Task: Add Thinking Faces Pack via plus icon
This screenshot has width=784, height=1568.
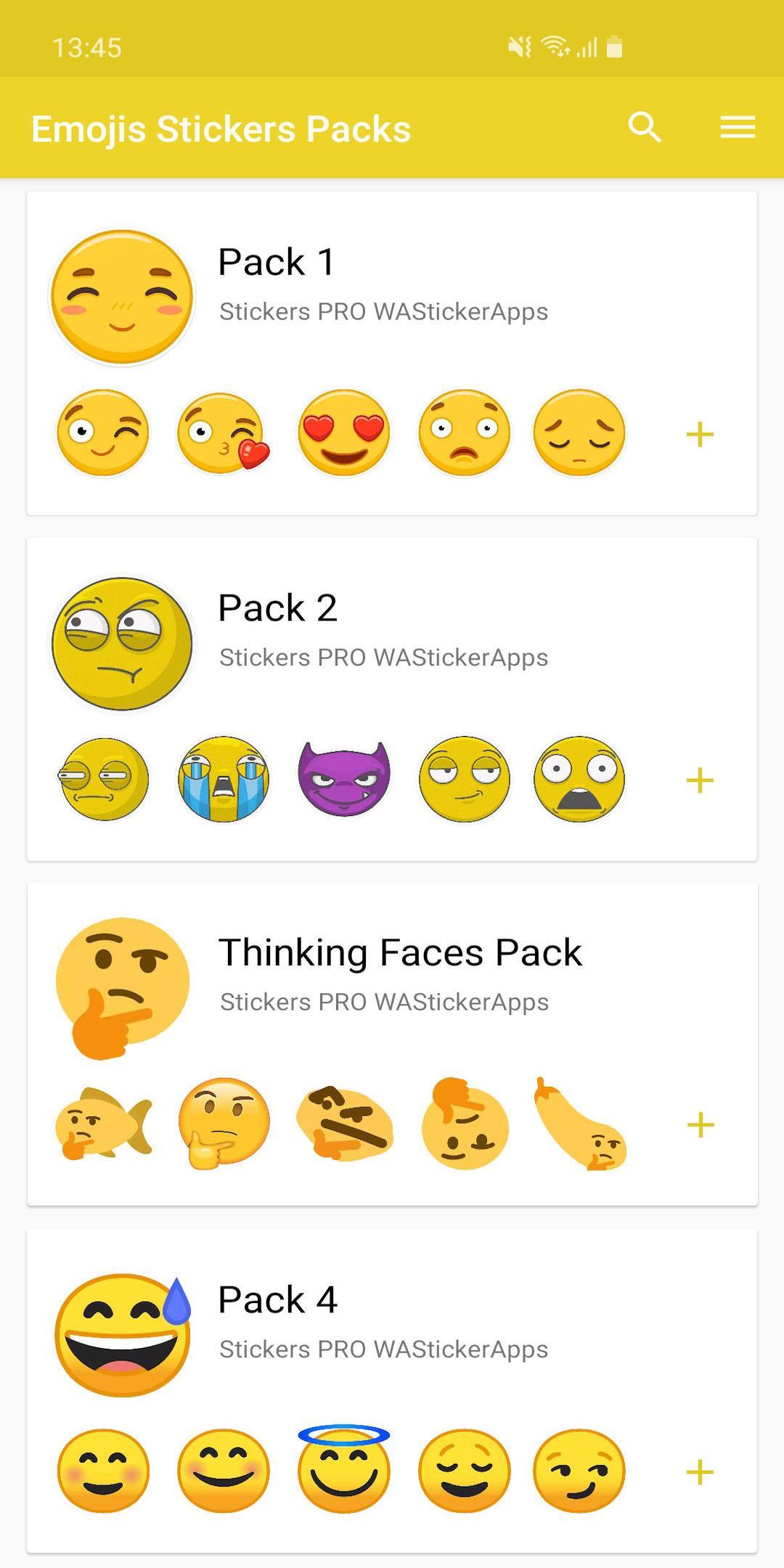Action: point(700,1125)
